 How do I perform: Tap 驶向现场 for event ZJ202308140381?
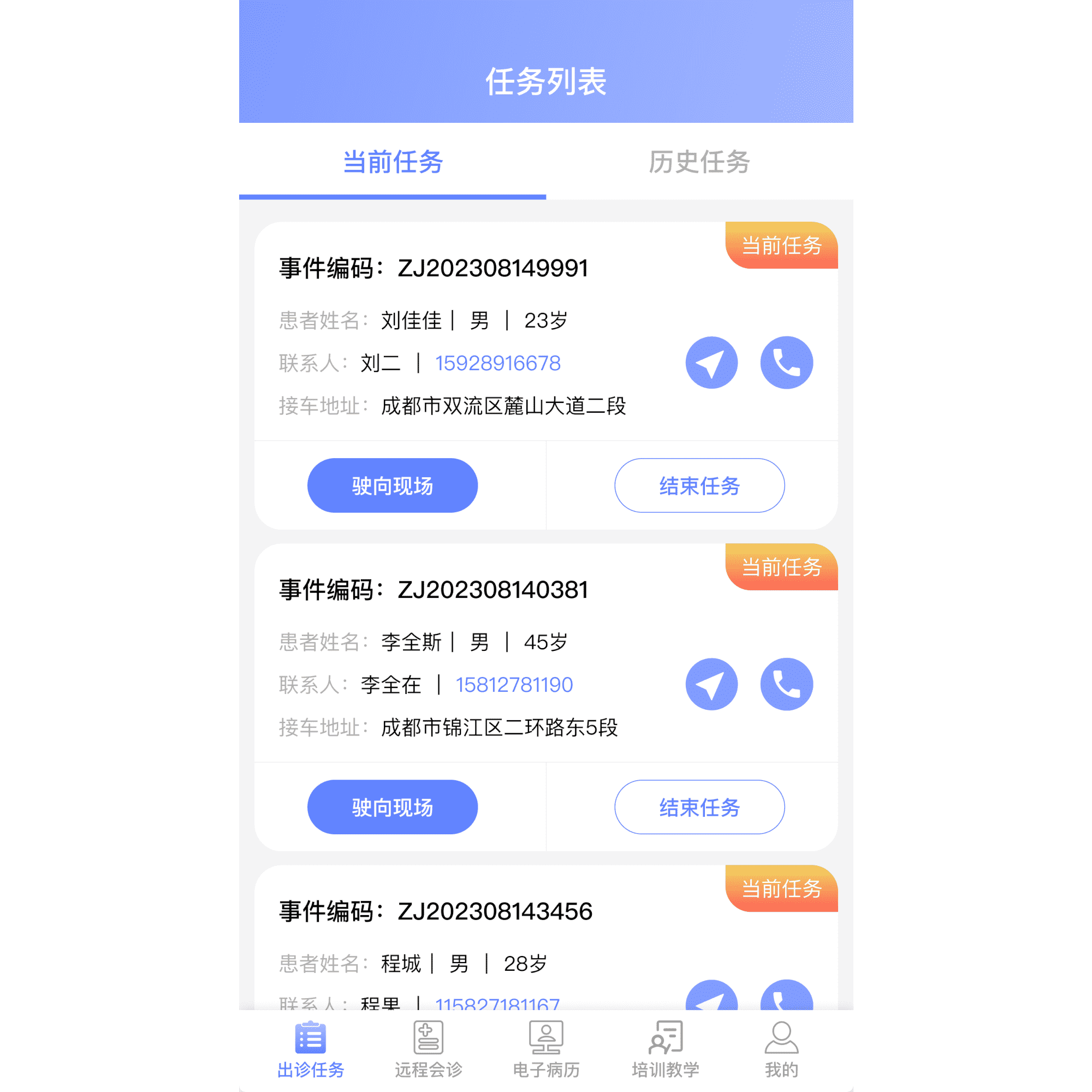click(x=392, y=807)
